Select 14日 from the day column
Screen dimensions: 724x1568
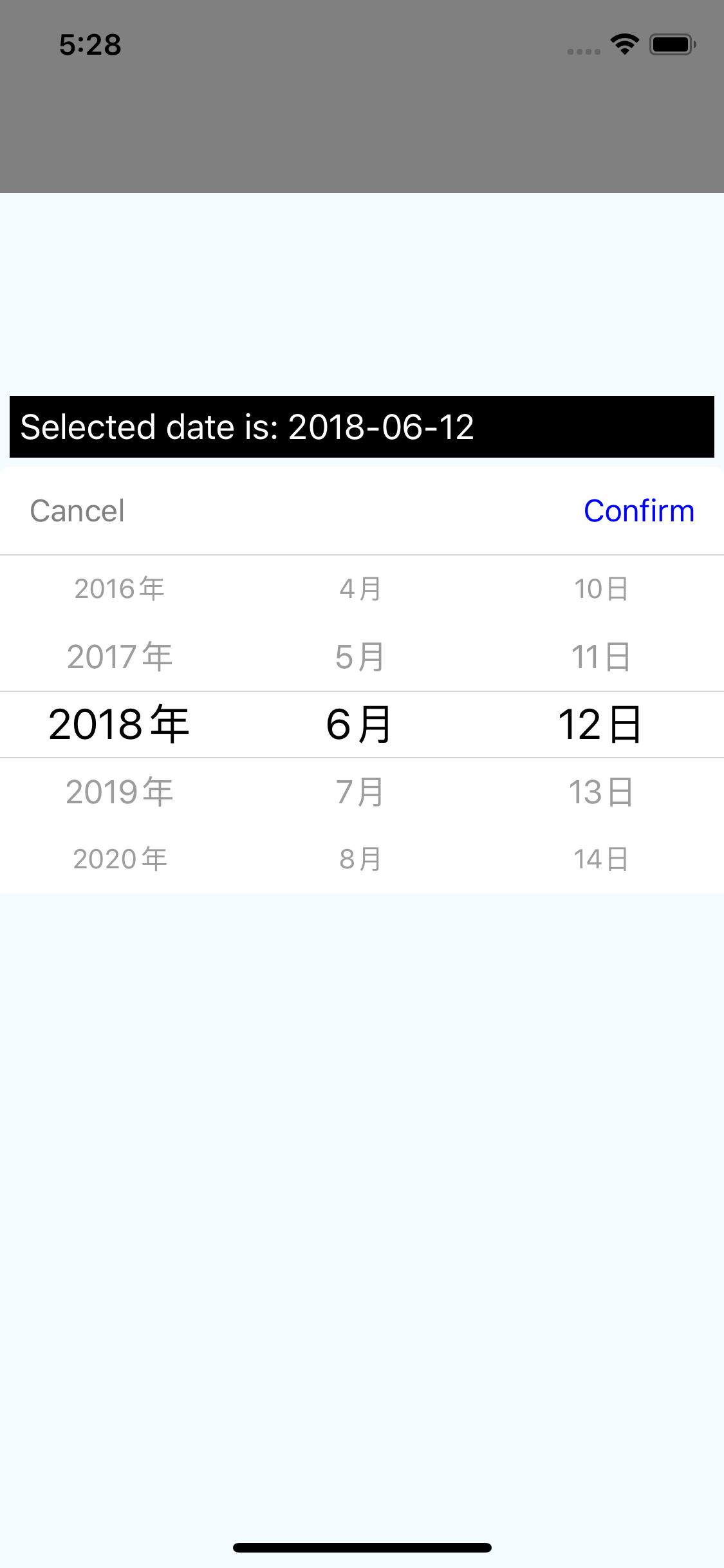pyautogui.click(x=601, y=859)
